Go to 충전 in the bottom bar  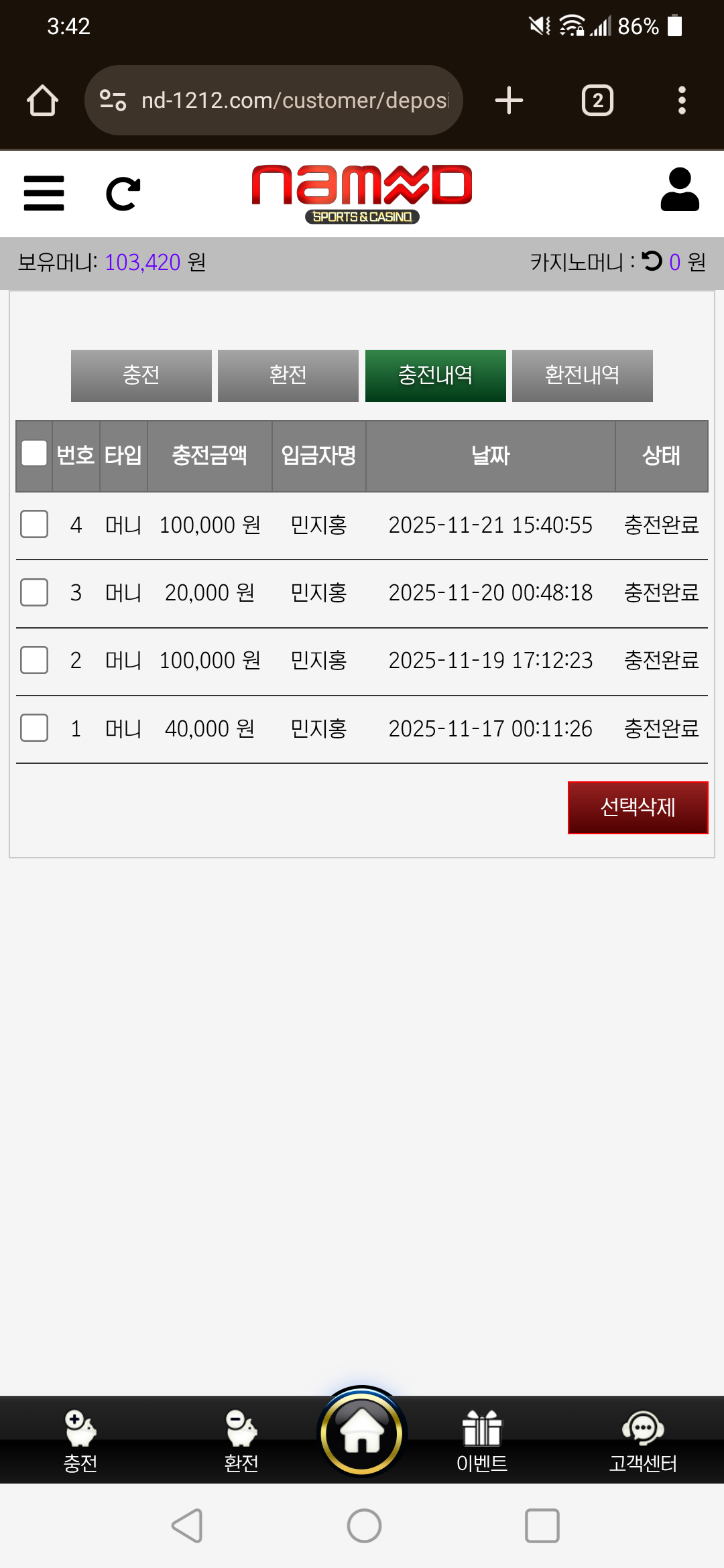tap(80, 1439)
